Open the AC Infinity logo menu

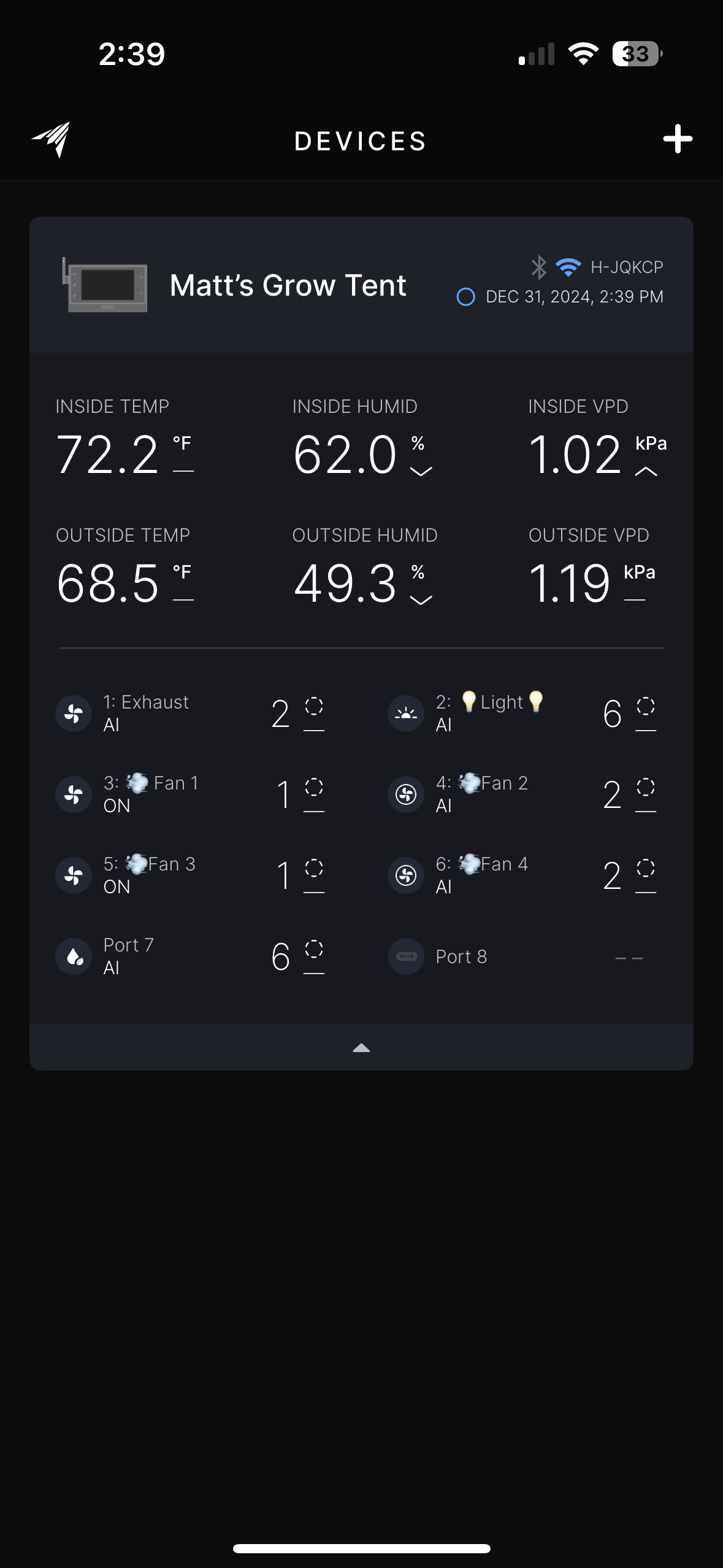point(52,139)
